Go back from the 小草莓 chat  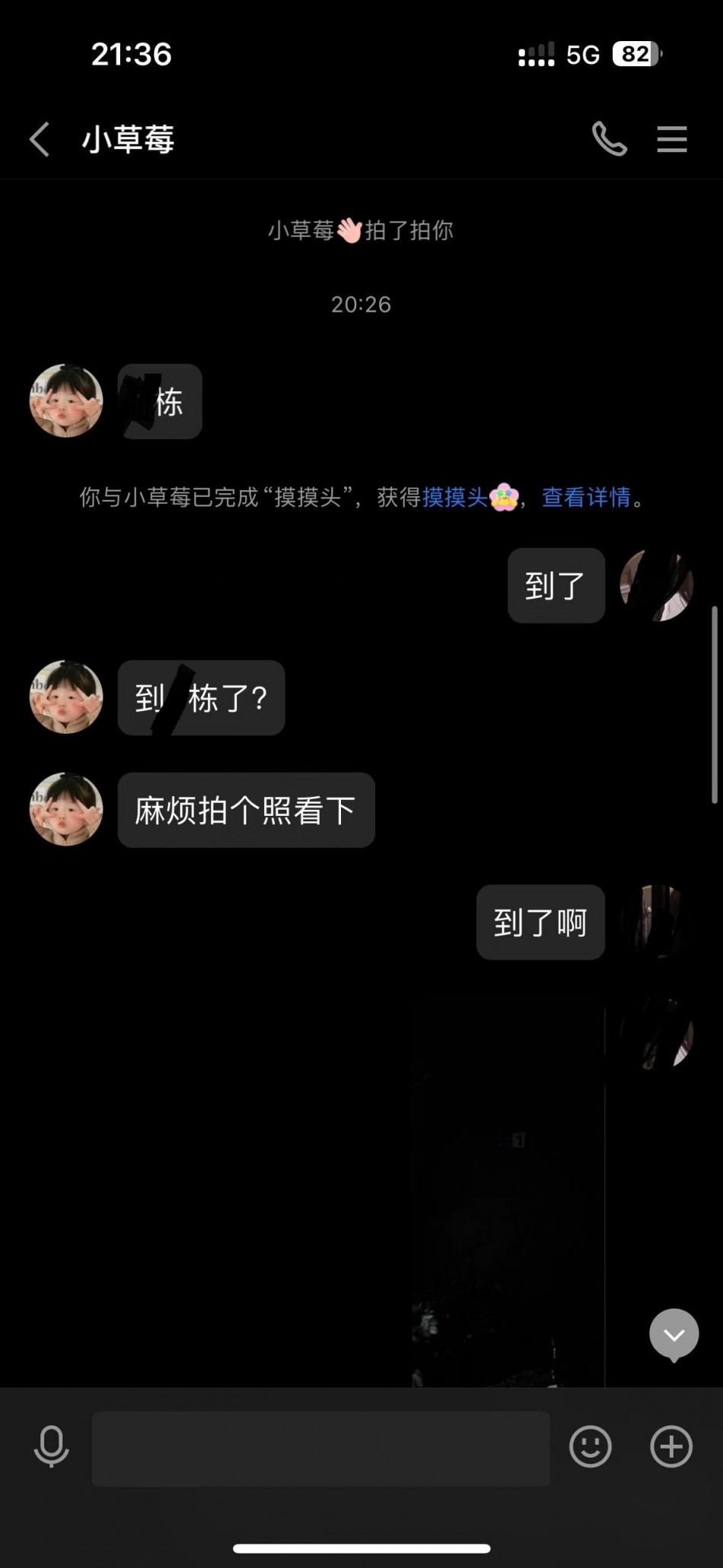tap(40, 140)
